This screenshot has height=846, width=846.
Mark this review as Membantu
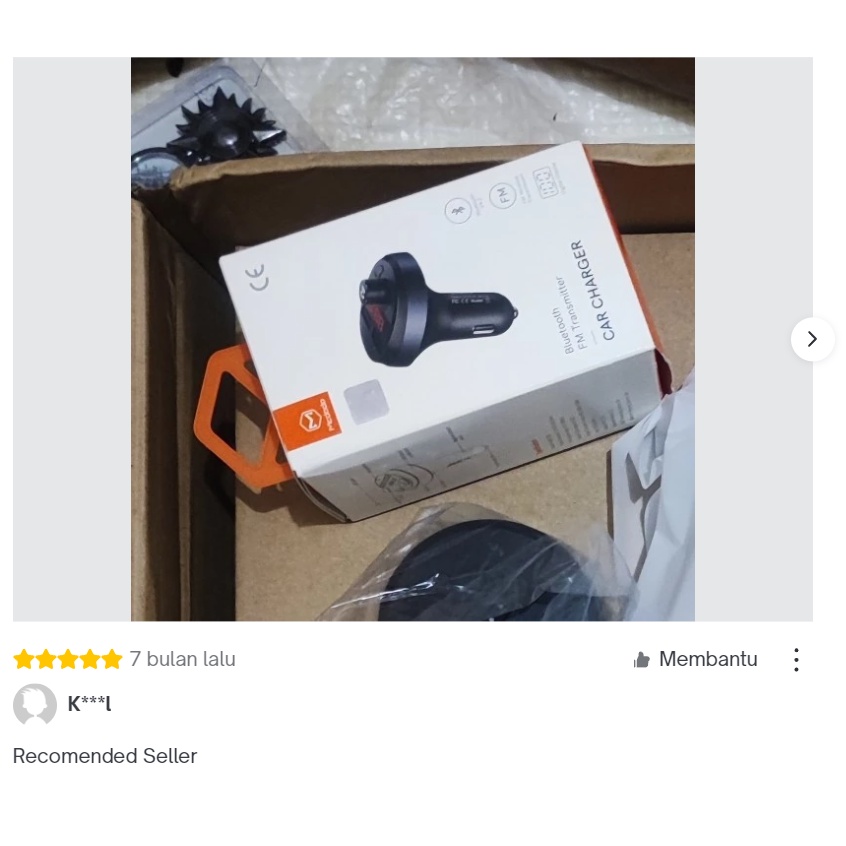[695, 660]
